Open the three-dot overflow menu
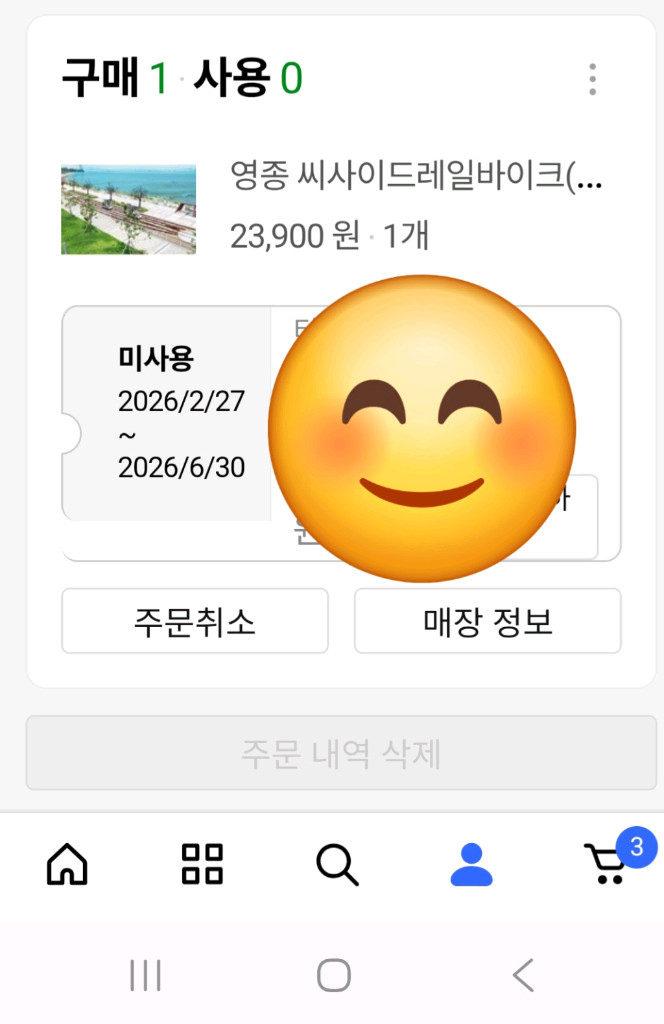 click(x=592, y=79)
